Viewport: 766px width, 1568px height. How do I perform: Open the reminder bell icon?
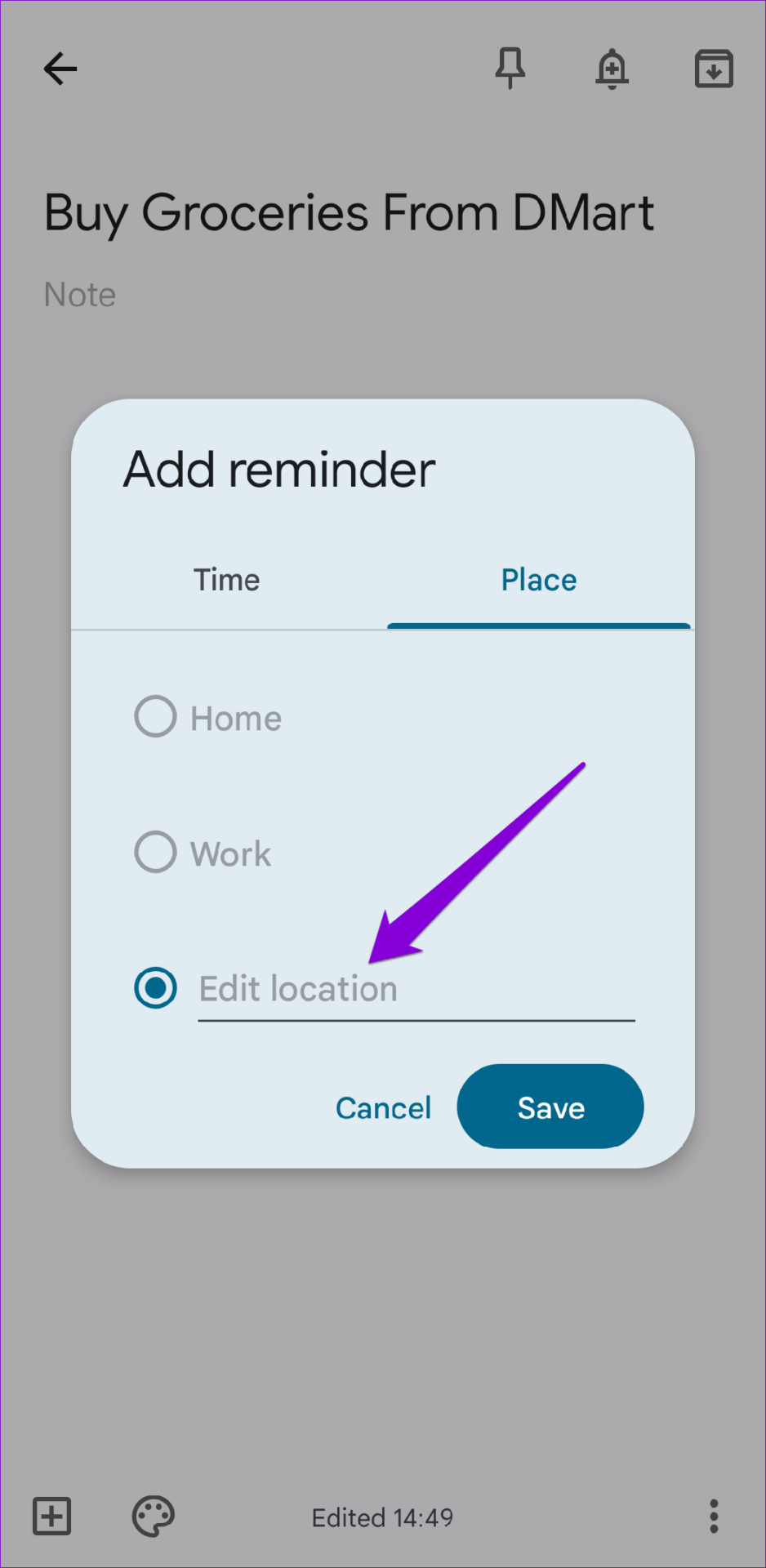click(612, 69)
